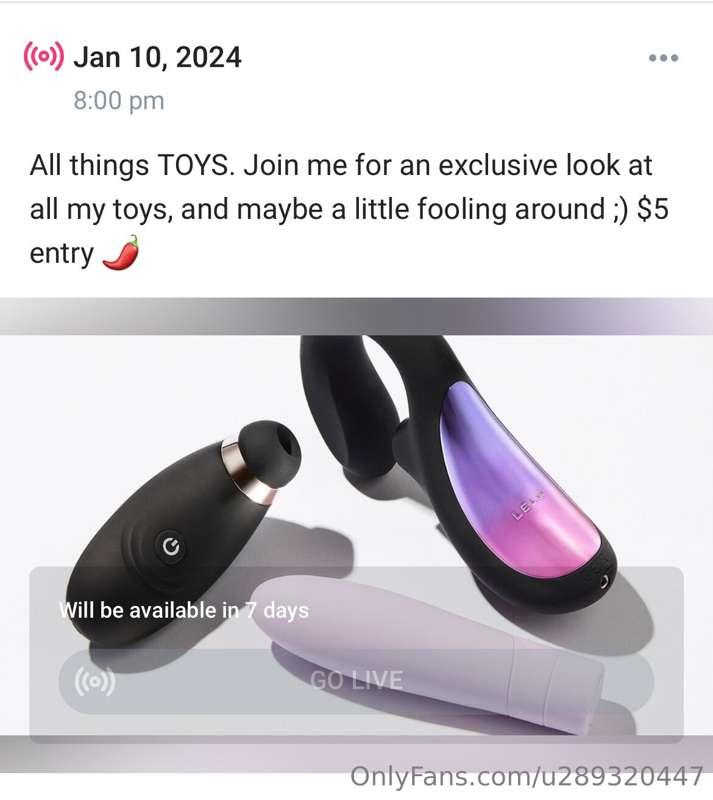Open the post's three-dot overflow menu

(x=663, y=58)
